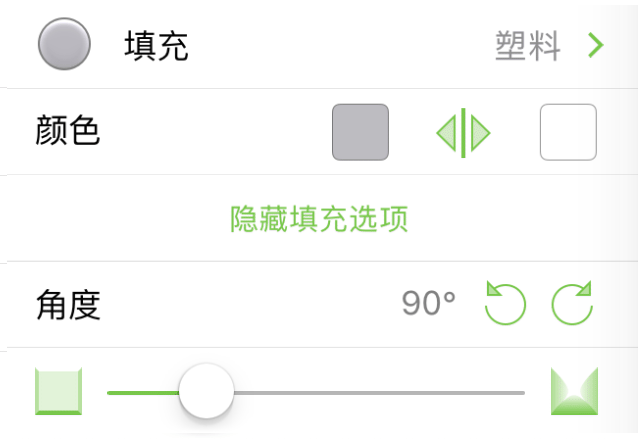Screen dimensions: 638x439
Task: Tap 隐藏填充选项 to hide fill options
Action: coord(319,218)
